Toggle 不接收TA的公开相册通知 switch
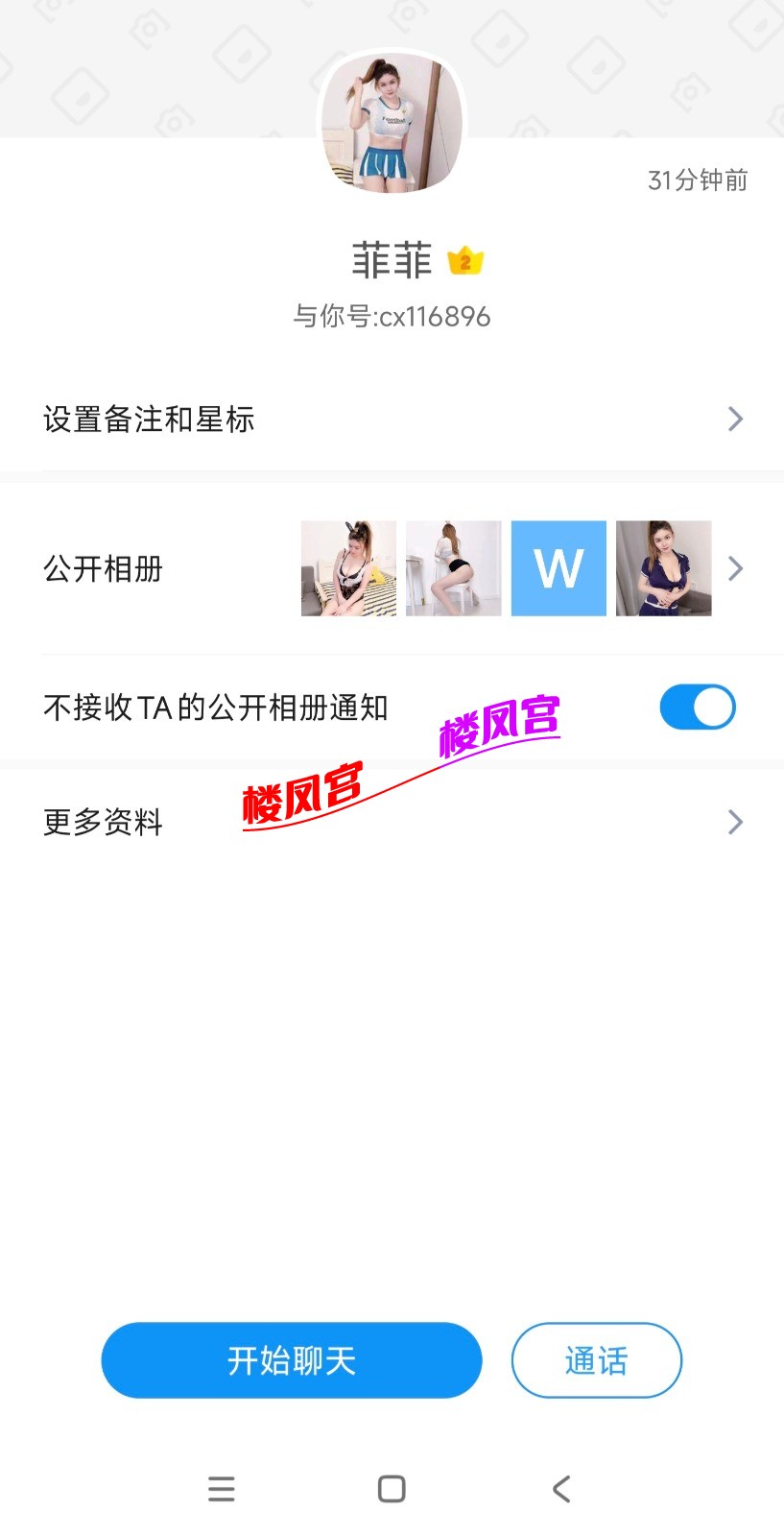Screen dimensions: 784x1536 697,708
